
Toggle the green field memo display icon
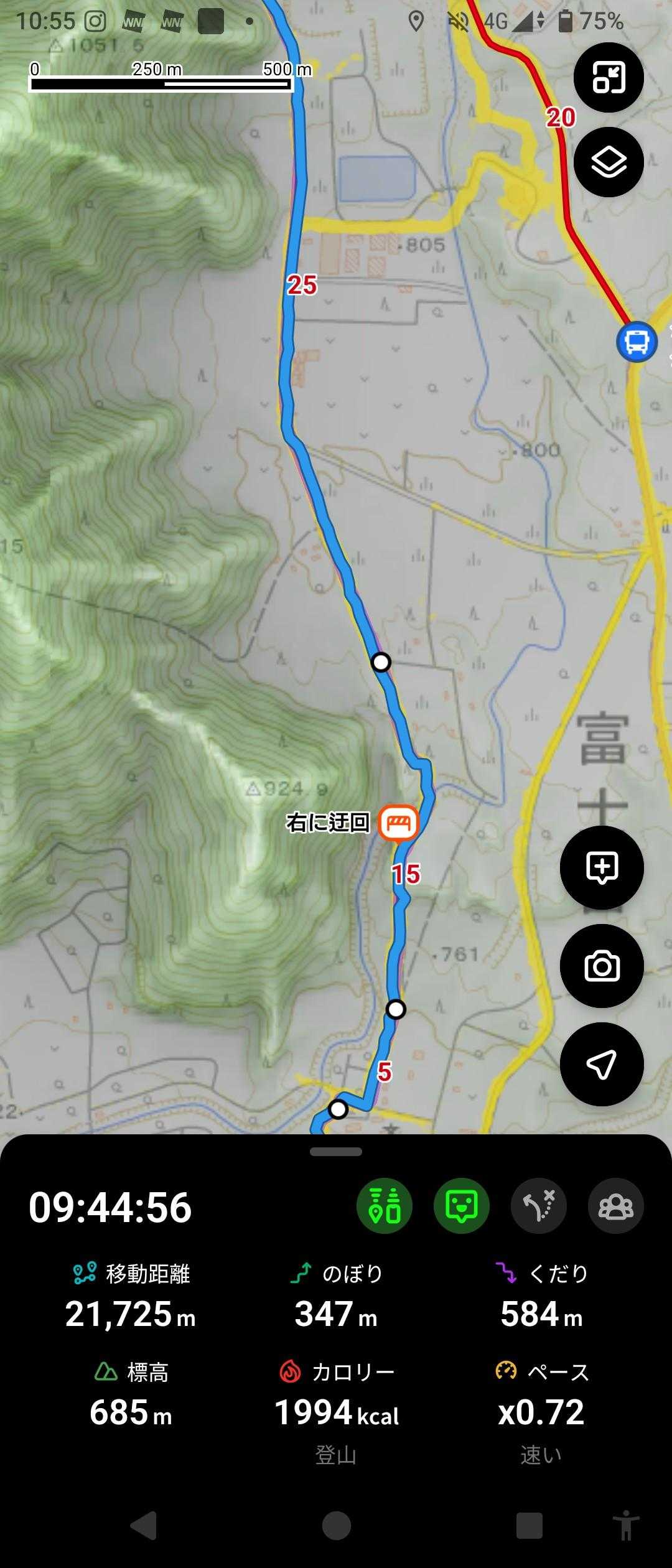point(461,1206)
